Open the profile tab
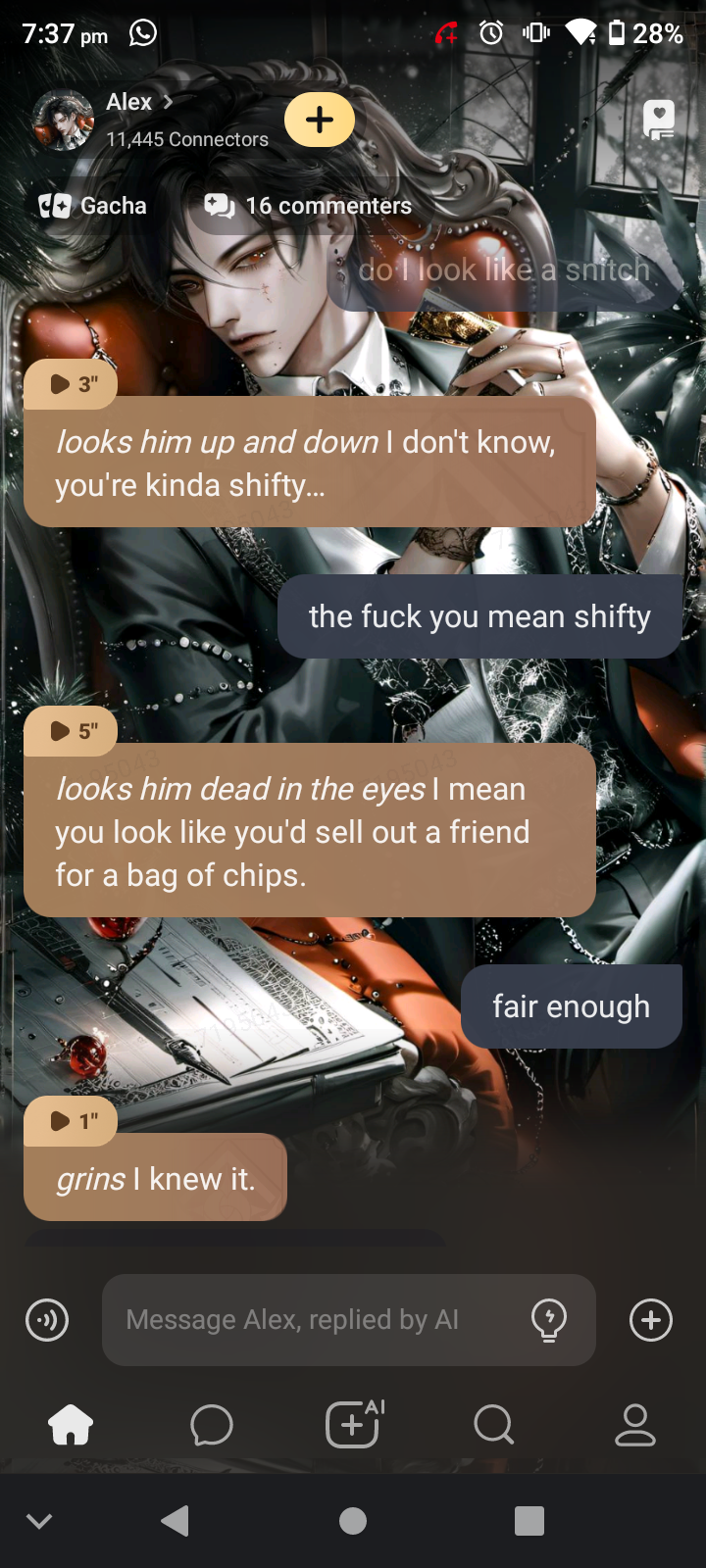The image size is (706, 1568). pos(634,1425)
